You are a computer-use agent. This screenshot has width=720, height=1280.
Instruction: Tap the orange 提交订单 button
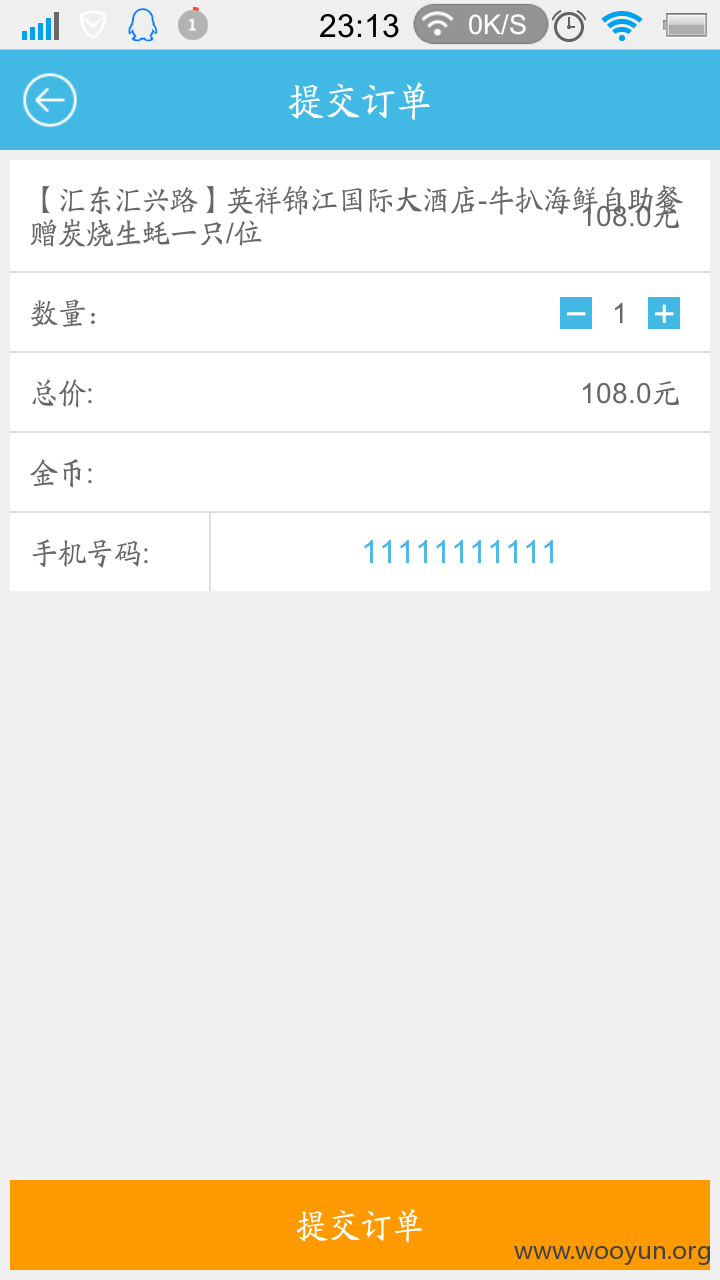[360, 1225]
